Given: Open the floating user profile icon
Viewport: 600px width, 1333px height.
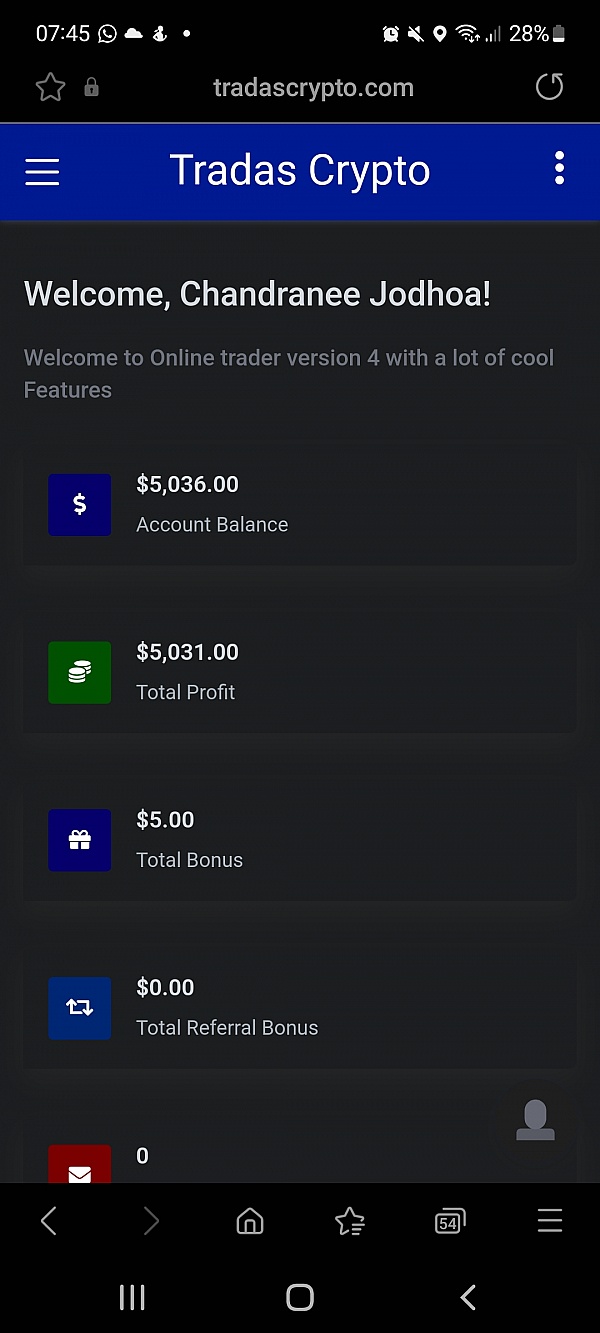Looking at the screenshot, I should 535,1120.
